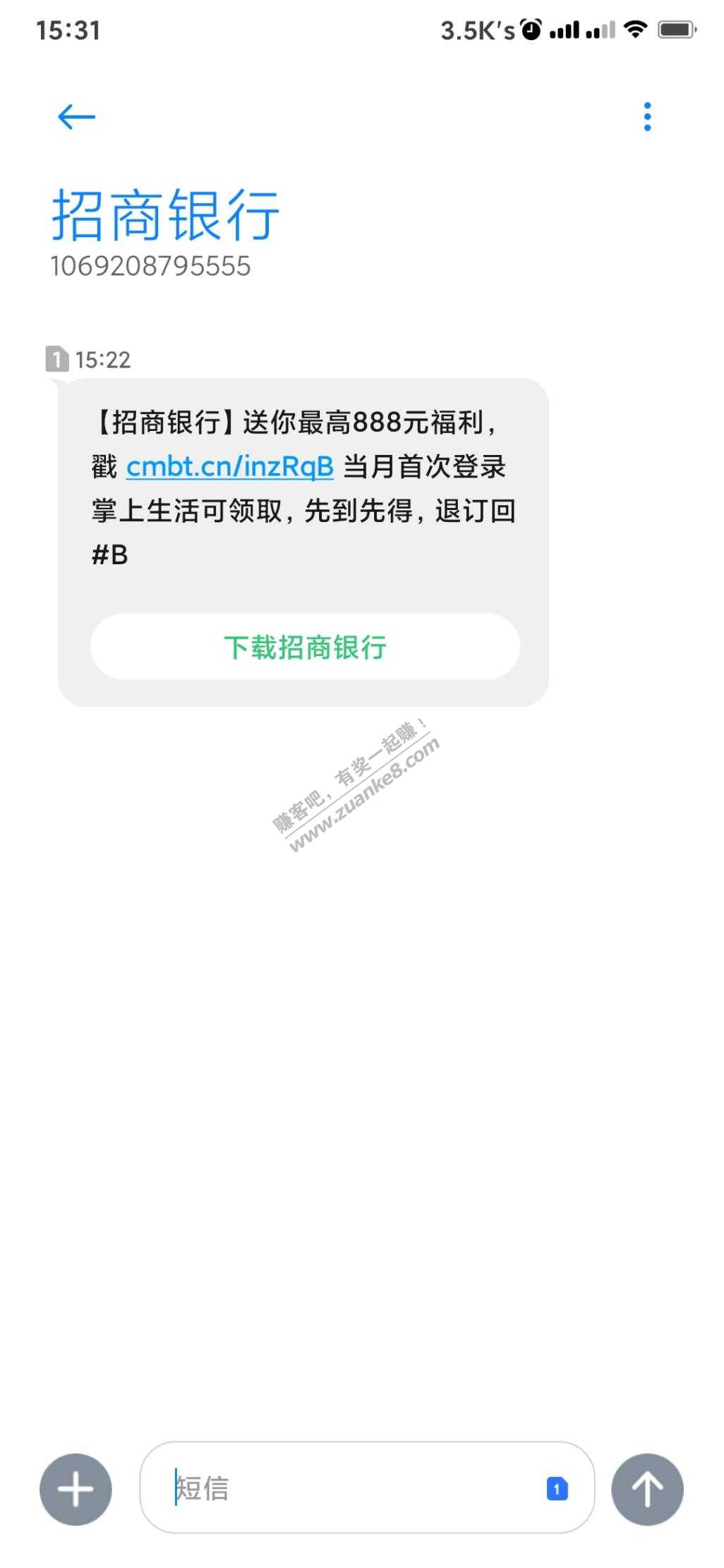Open the cmbt.cn/inzRqB link
The height and width of the screenshot is (1568, 724).
[x=229, y=467]
